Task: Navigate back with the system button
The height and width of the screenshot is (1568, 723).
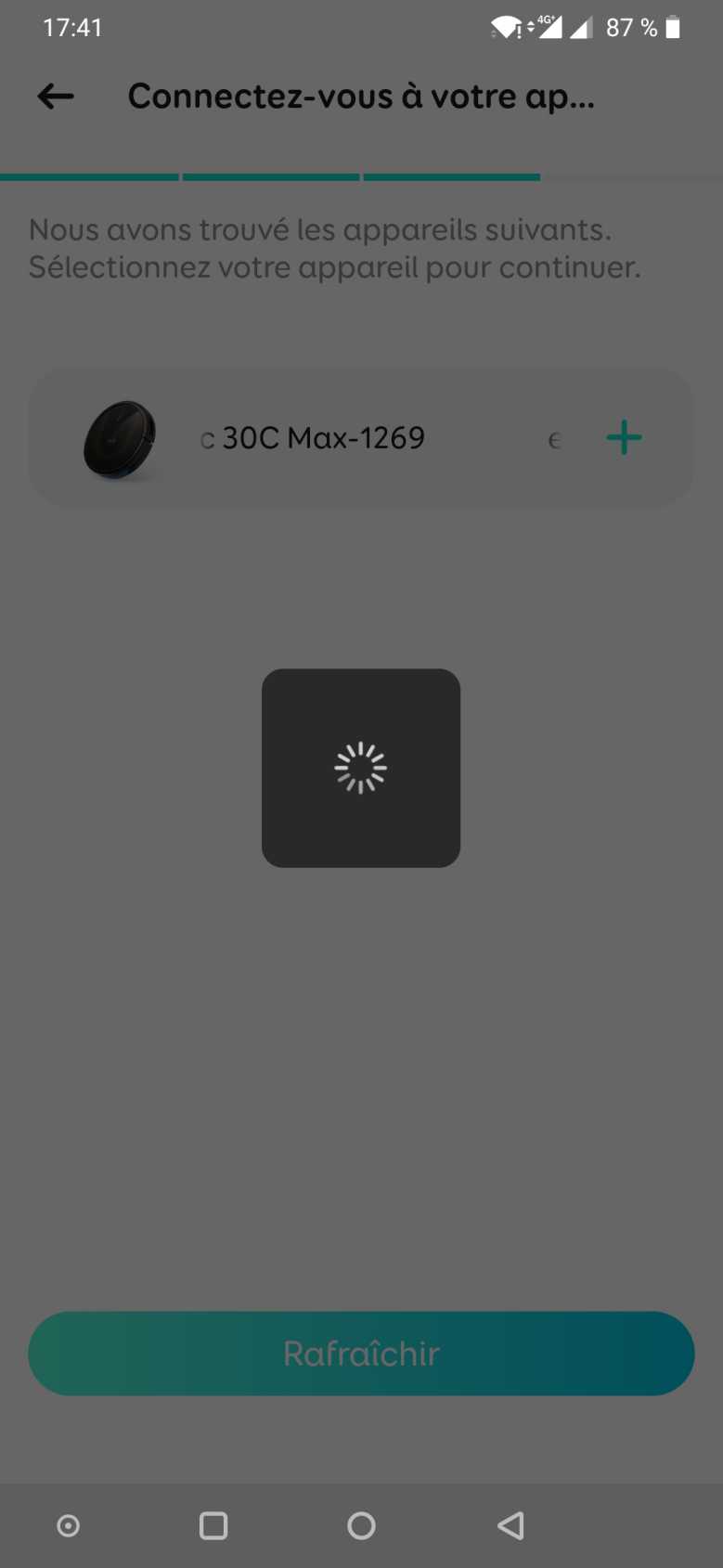Action: click(510, 1525)
